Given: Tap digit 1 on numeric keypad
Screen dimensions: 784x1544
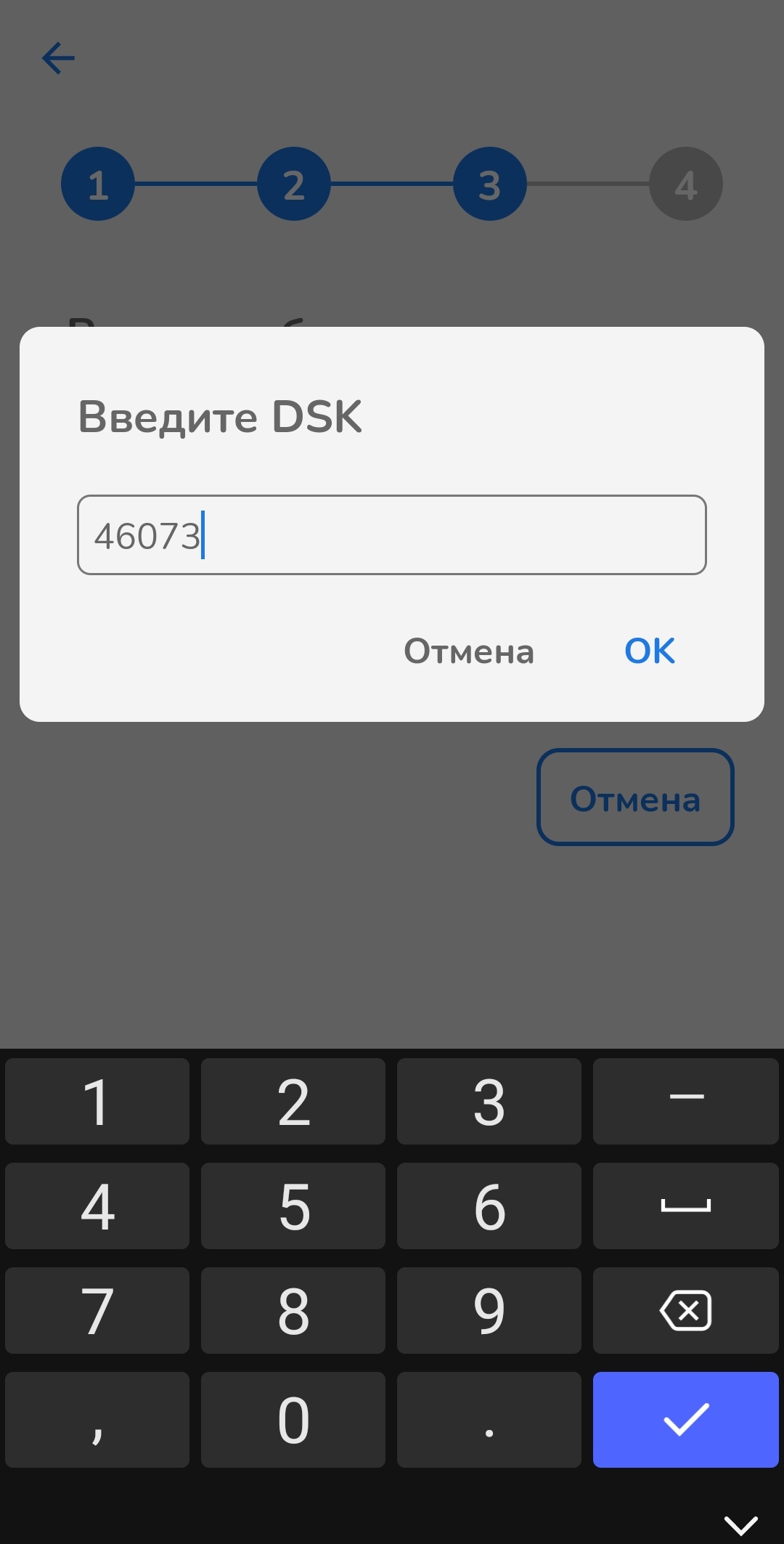Looking at the screenshot, I should (x=97, y=1101).
